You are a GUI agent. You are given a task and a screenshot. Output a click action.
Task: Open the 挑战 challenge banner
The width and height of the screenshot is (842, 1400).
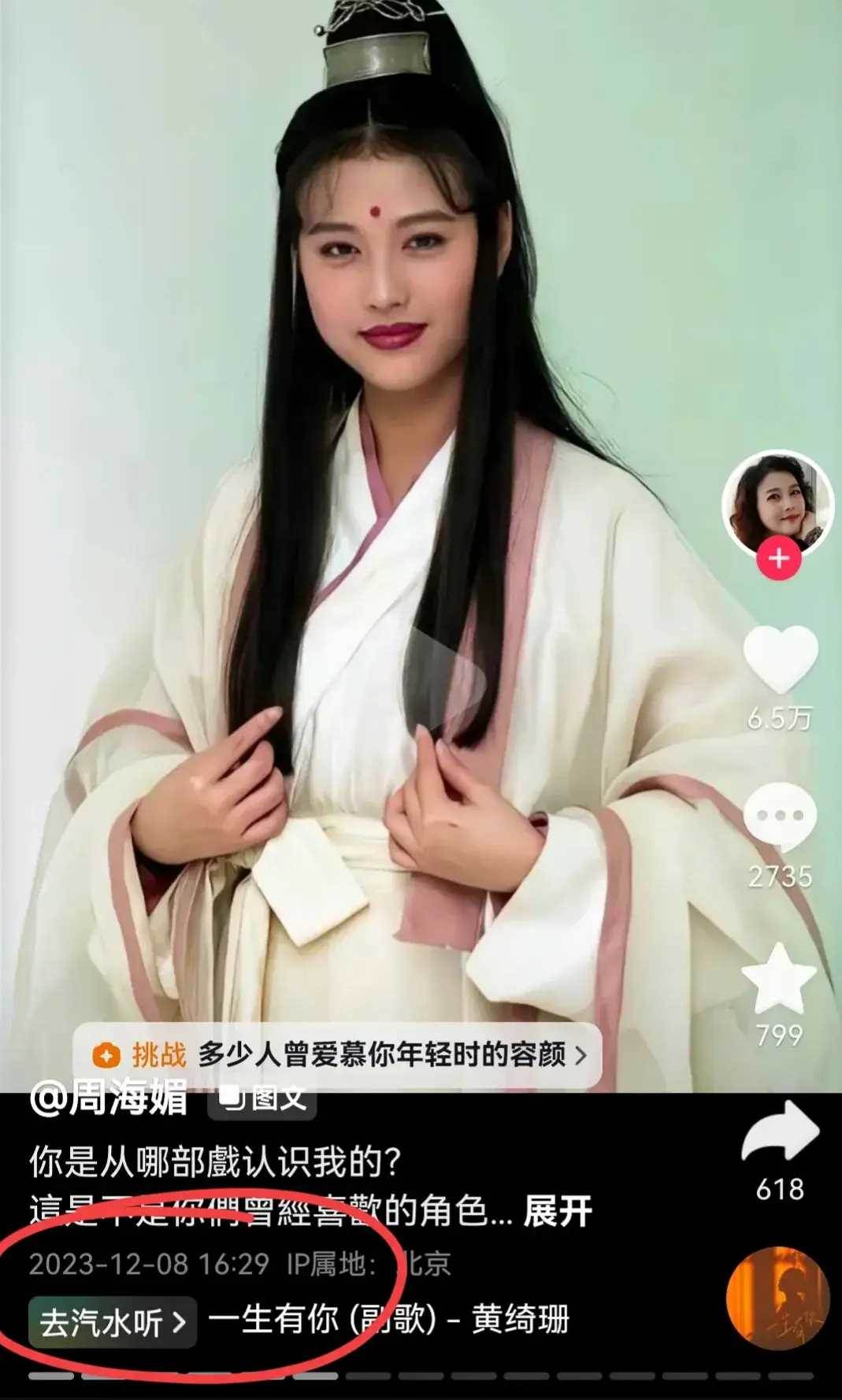(337, 1055)
